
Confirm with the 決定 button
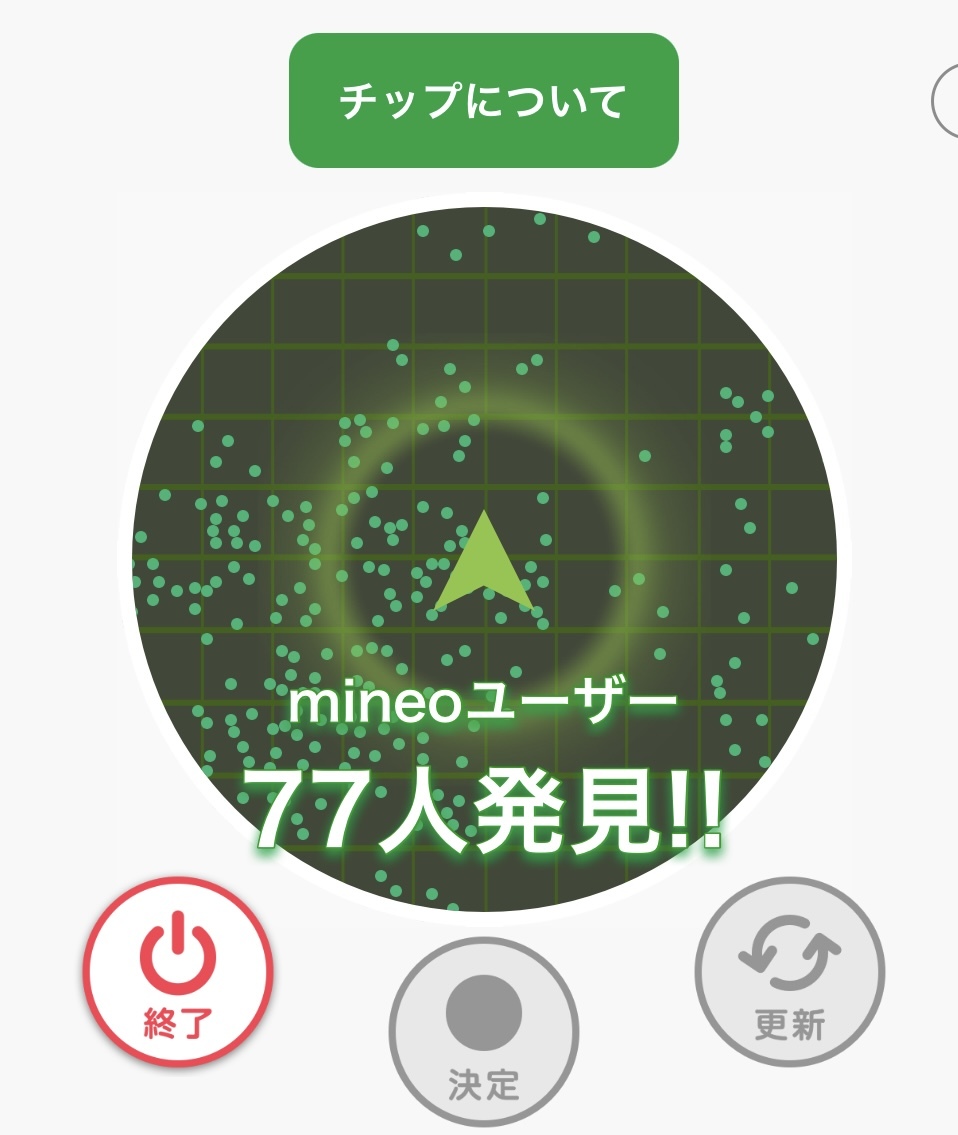(x=484, y=1032)
